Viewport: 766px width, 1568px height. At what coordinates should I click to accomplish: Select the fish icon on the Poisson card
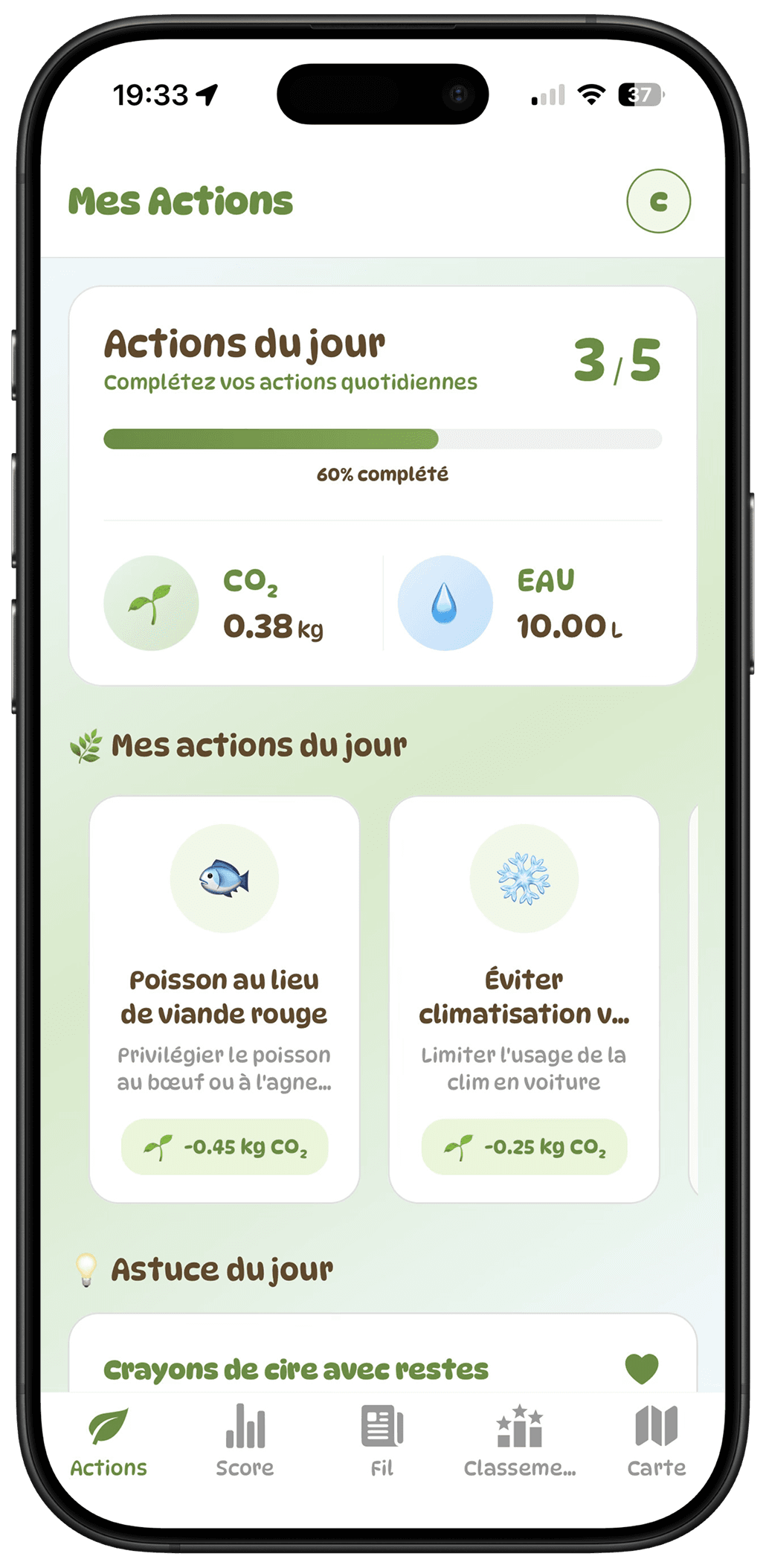click(225, 878)
